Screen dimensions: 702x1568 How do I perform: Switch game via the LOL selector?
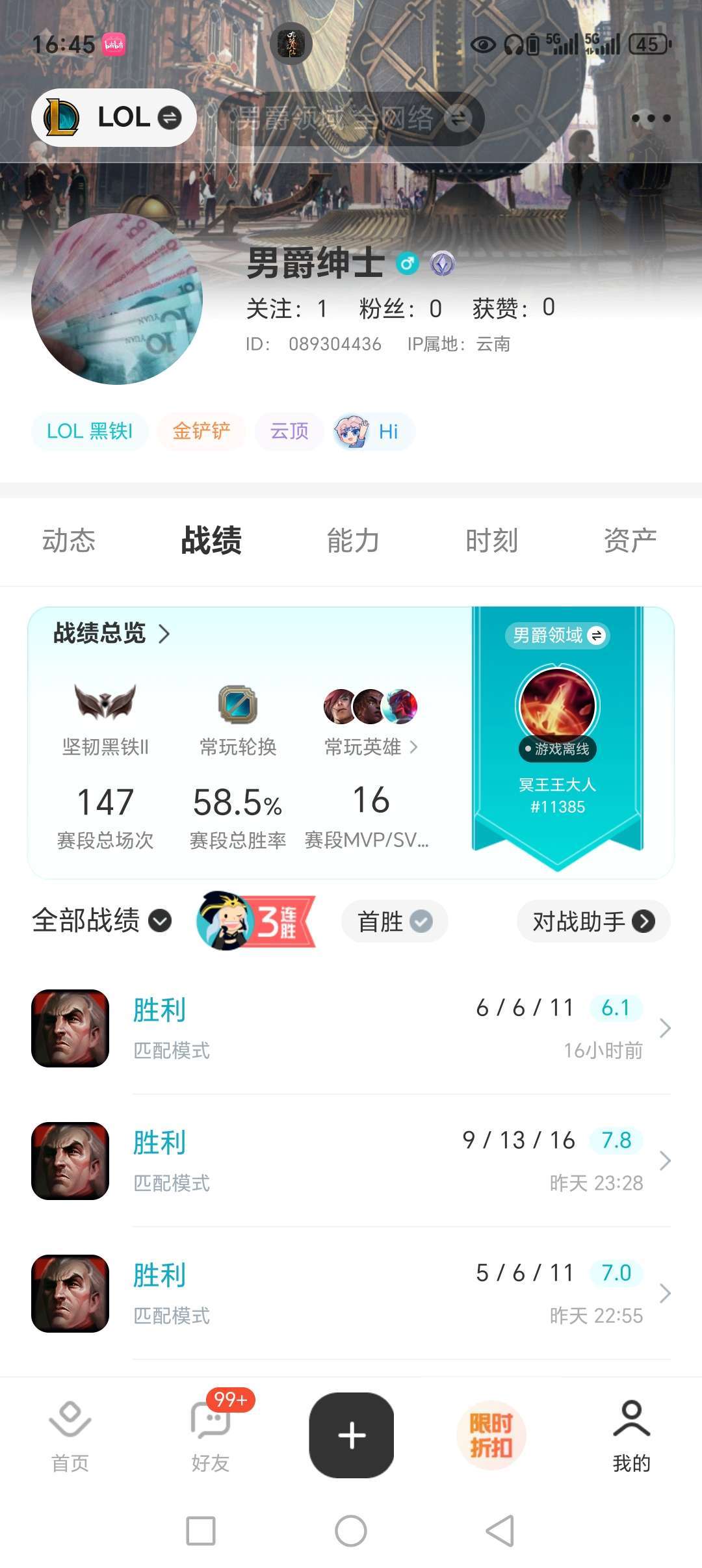pos(114,118)
